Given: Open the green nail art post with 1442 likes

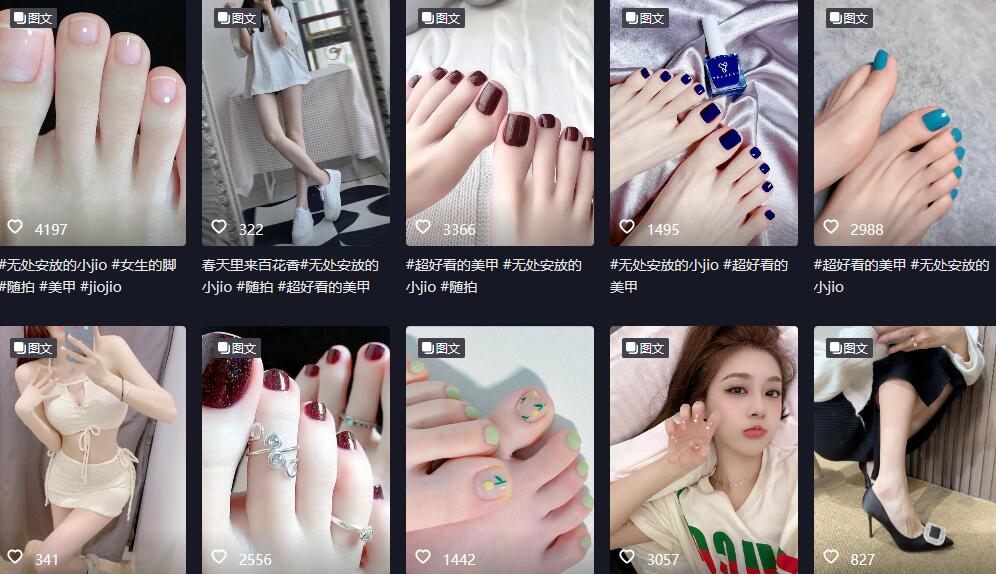Looking at the screenshot, I should [500, 450].
